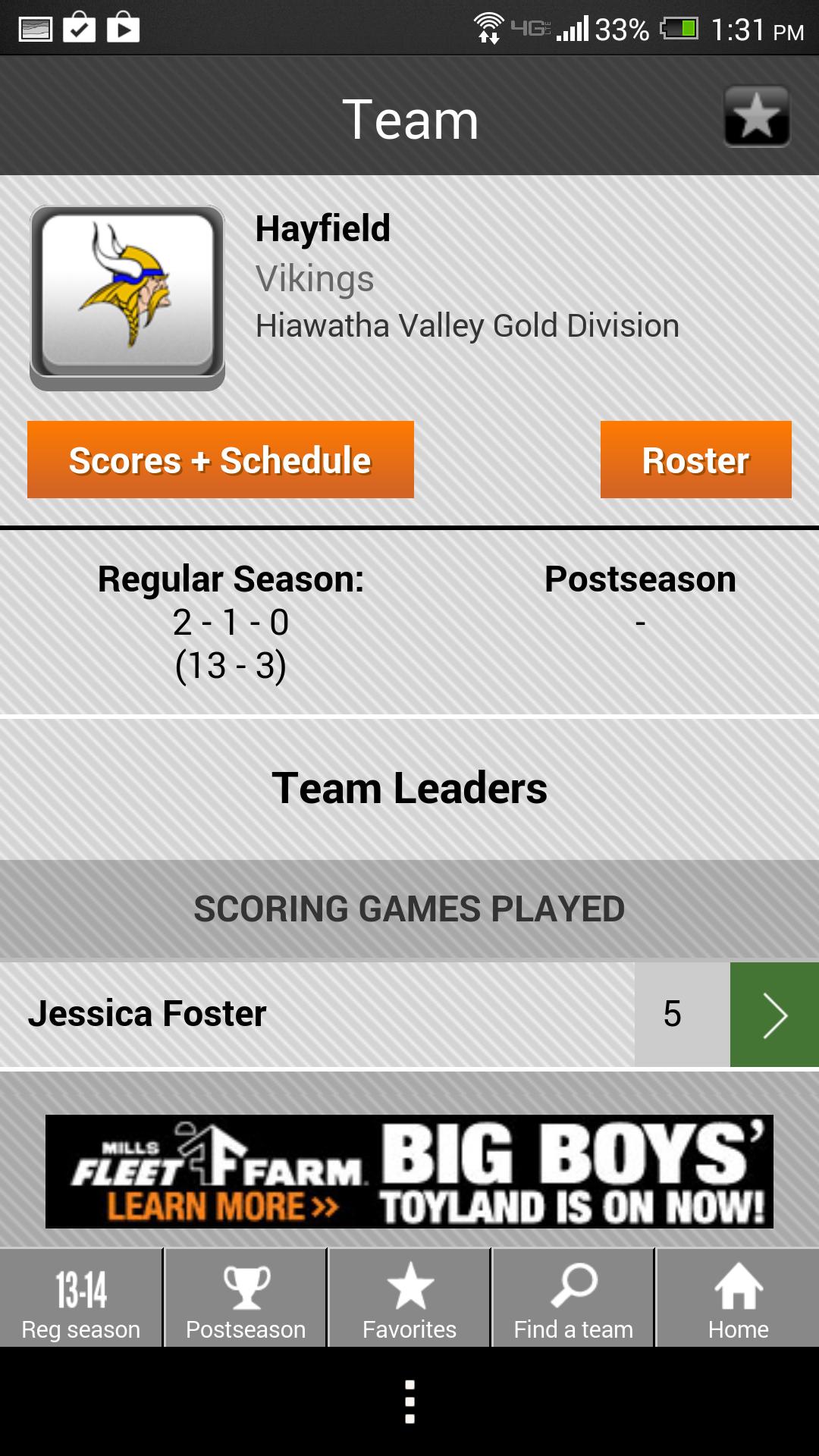Image resolution: width=819 pixels, height=1456 pixels.
Task: Tap the battery level indicator
Action: tap(681, 27)
